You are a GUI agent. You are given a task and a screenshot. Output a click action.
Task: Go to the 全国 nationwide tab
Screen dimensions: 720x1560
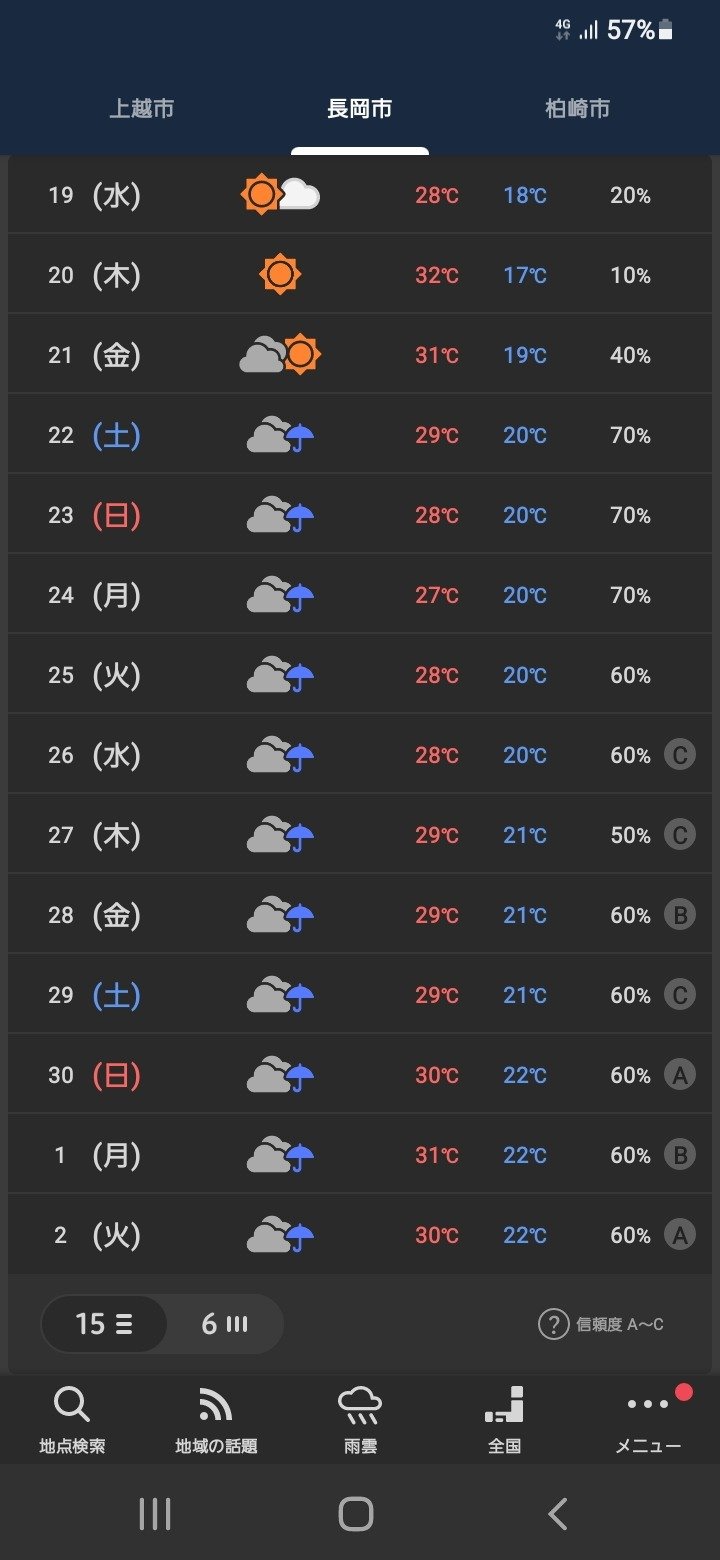(504, 1420)
